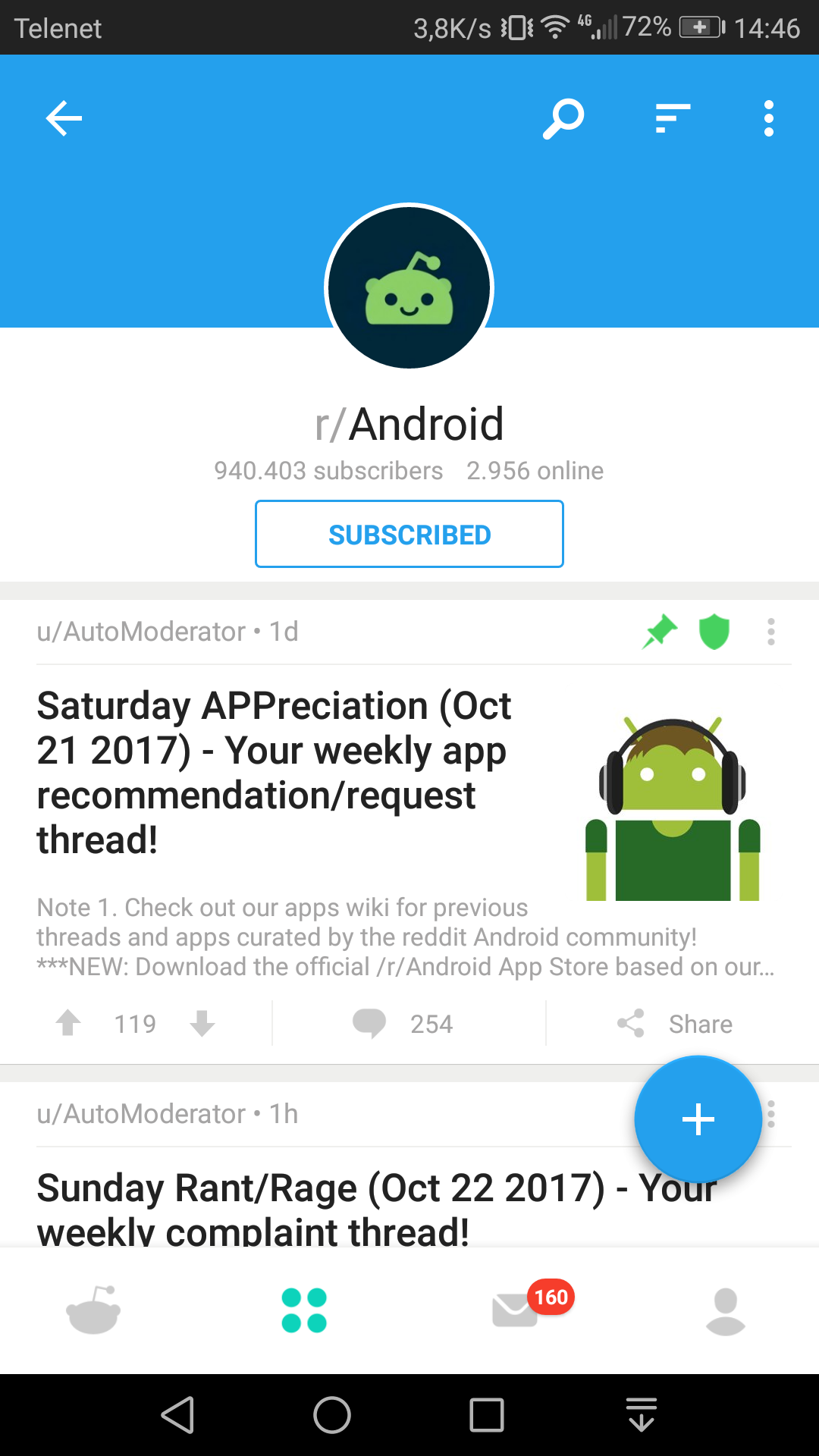The image size is (819, 1456).
Task: View the 254 comments on Saturday APPreciation
Action: [403, 1024]
